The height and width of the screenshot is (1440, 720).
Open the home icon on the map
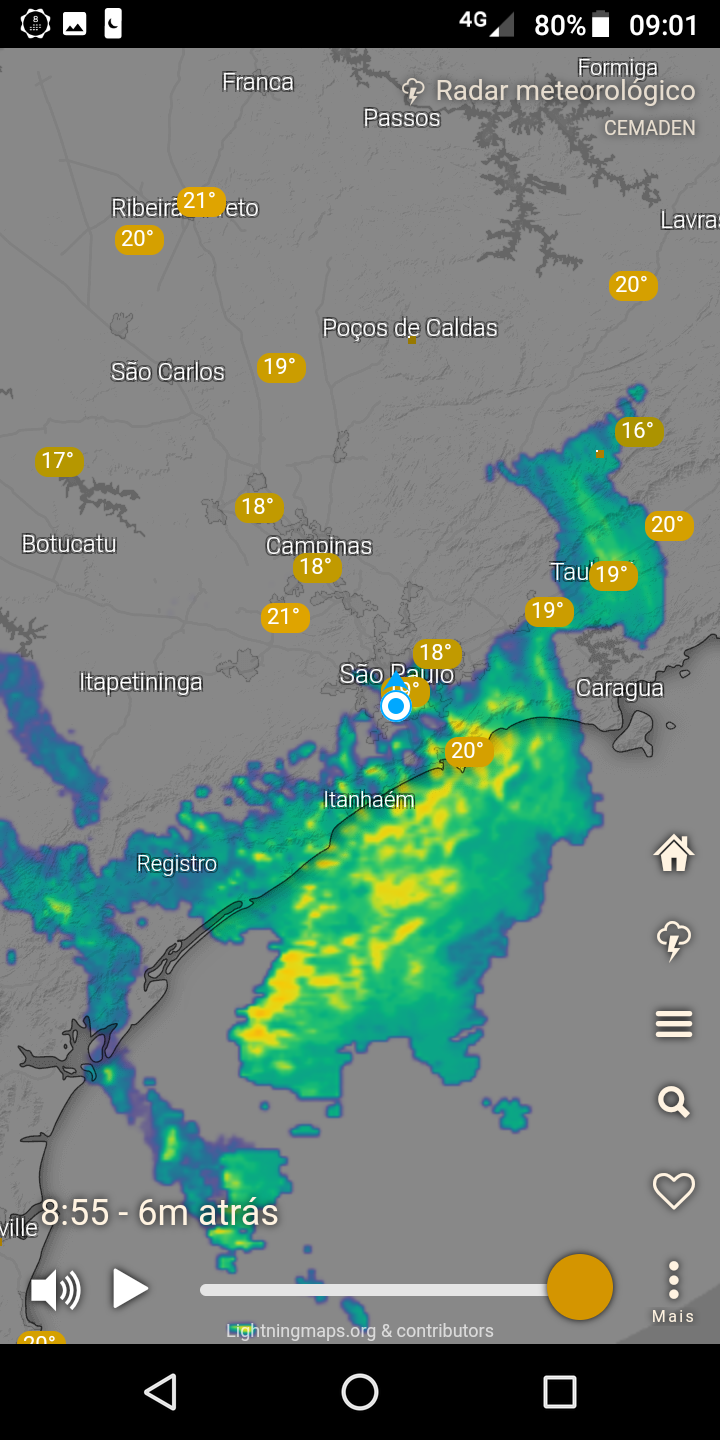[674, 853]
